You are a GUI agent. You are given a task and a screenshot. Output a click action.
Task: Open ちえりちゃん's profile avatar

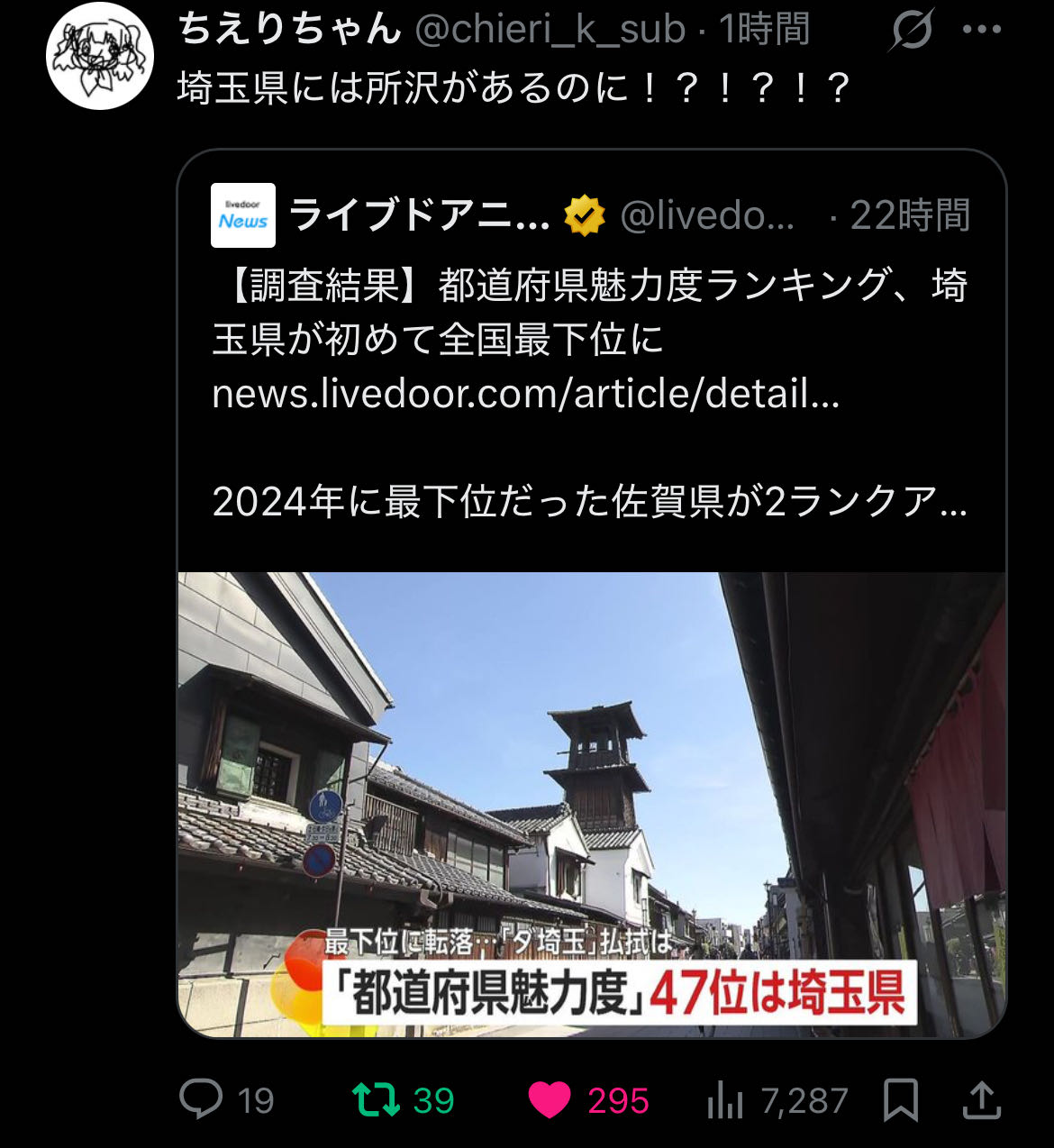(100, 56)
